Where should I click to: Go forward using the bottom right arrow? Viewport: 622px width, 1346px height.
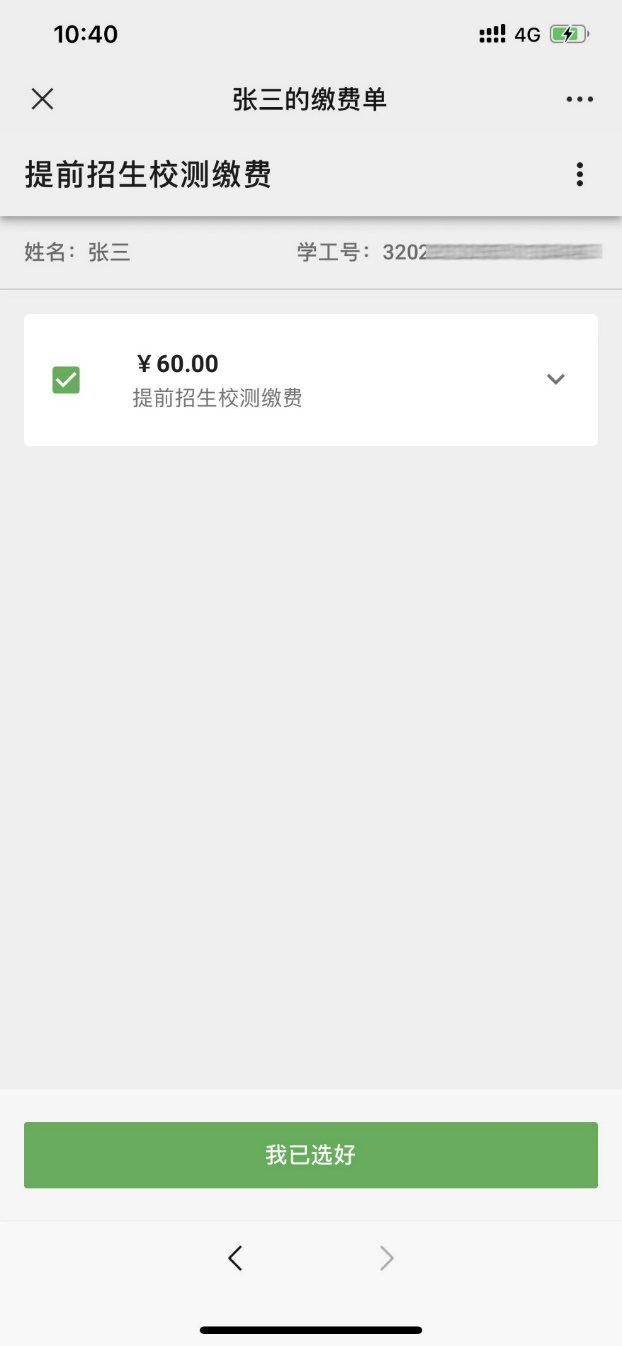tap(387, 1258)
